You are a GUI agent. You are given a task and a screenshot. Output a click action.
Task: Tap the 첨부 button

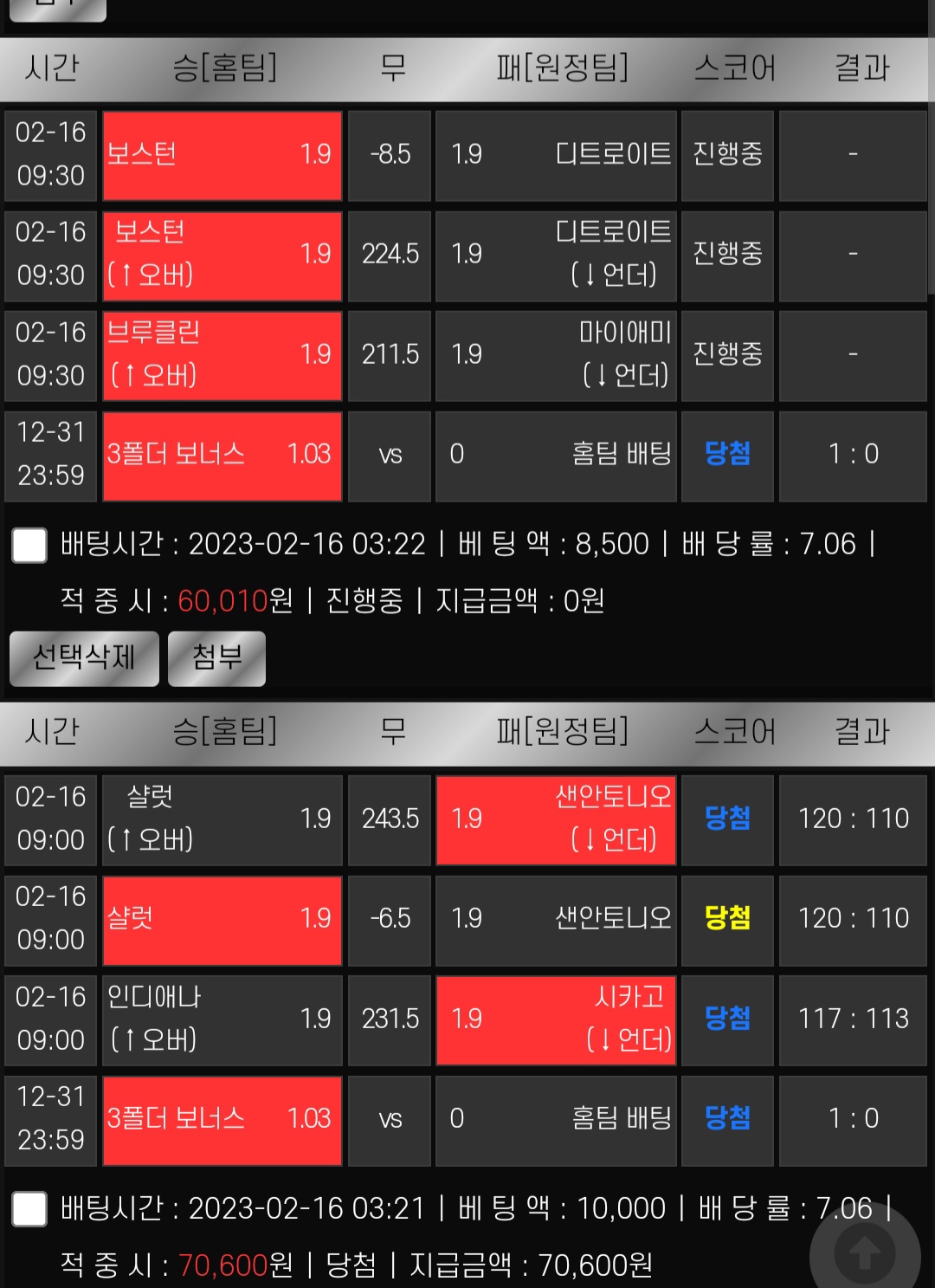(x=216, y=658)
